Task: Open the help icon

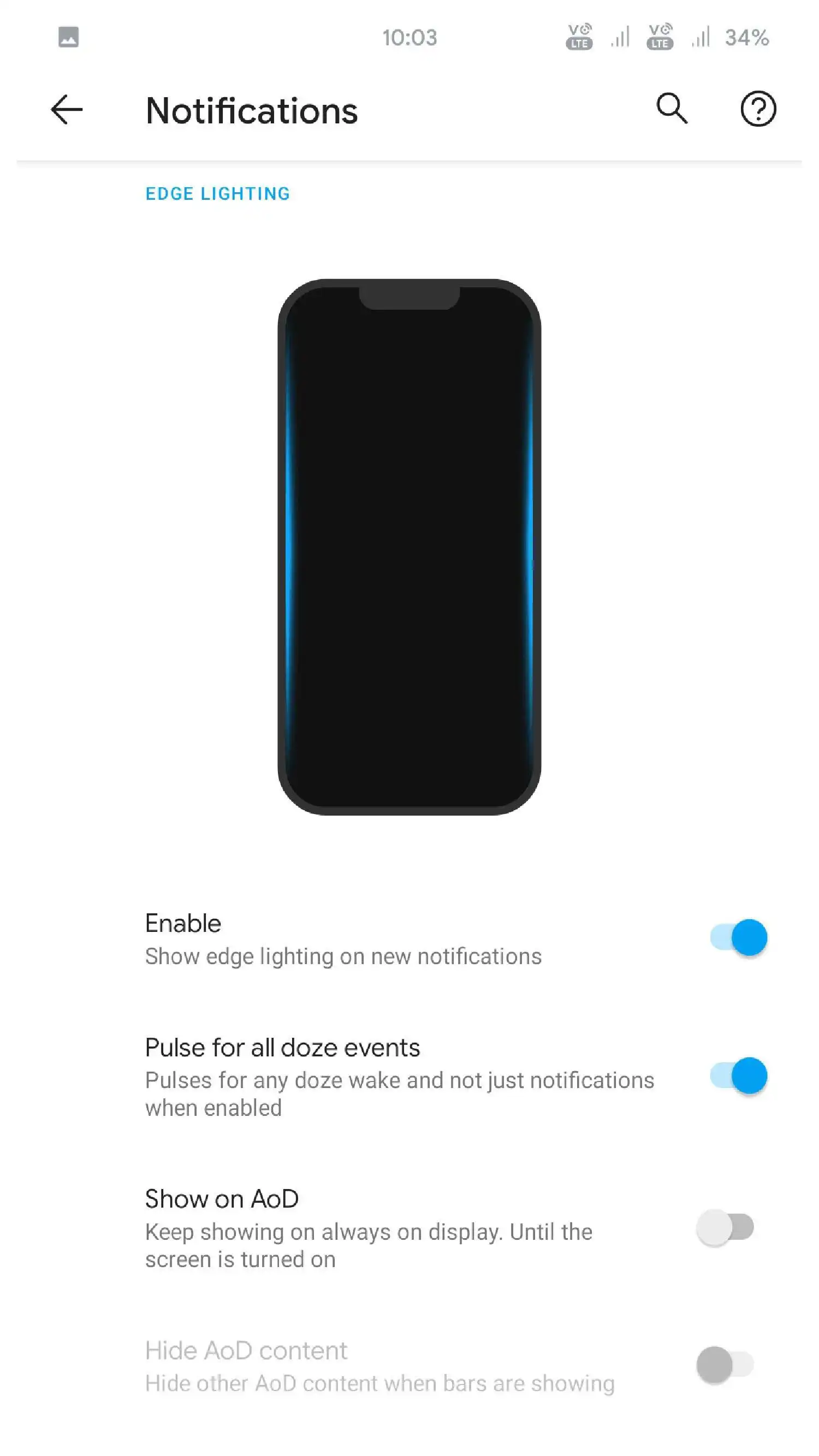Action: point(757,109)
